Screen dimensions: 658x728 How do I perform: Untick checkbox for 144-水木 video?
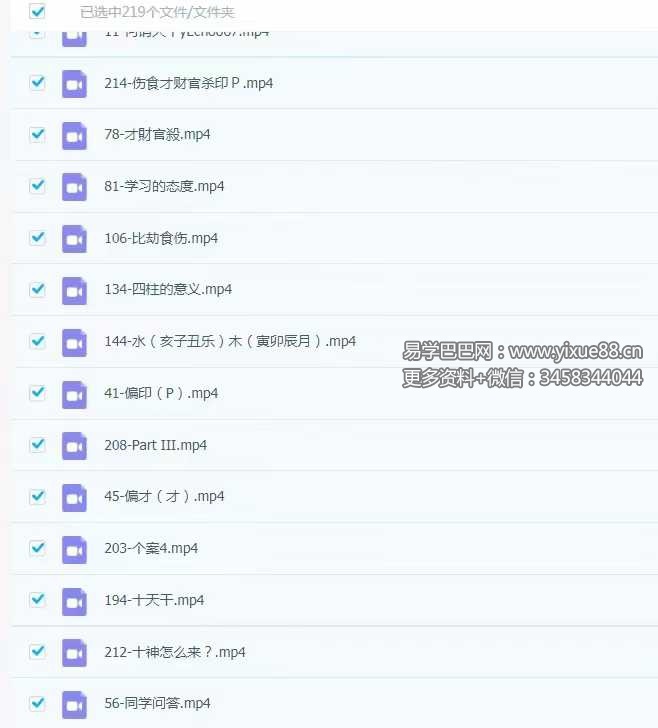(x=37, y=341)
